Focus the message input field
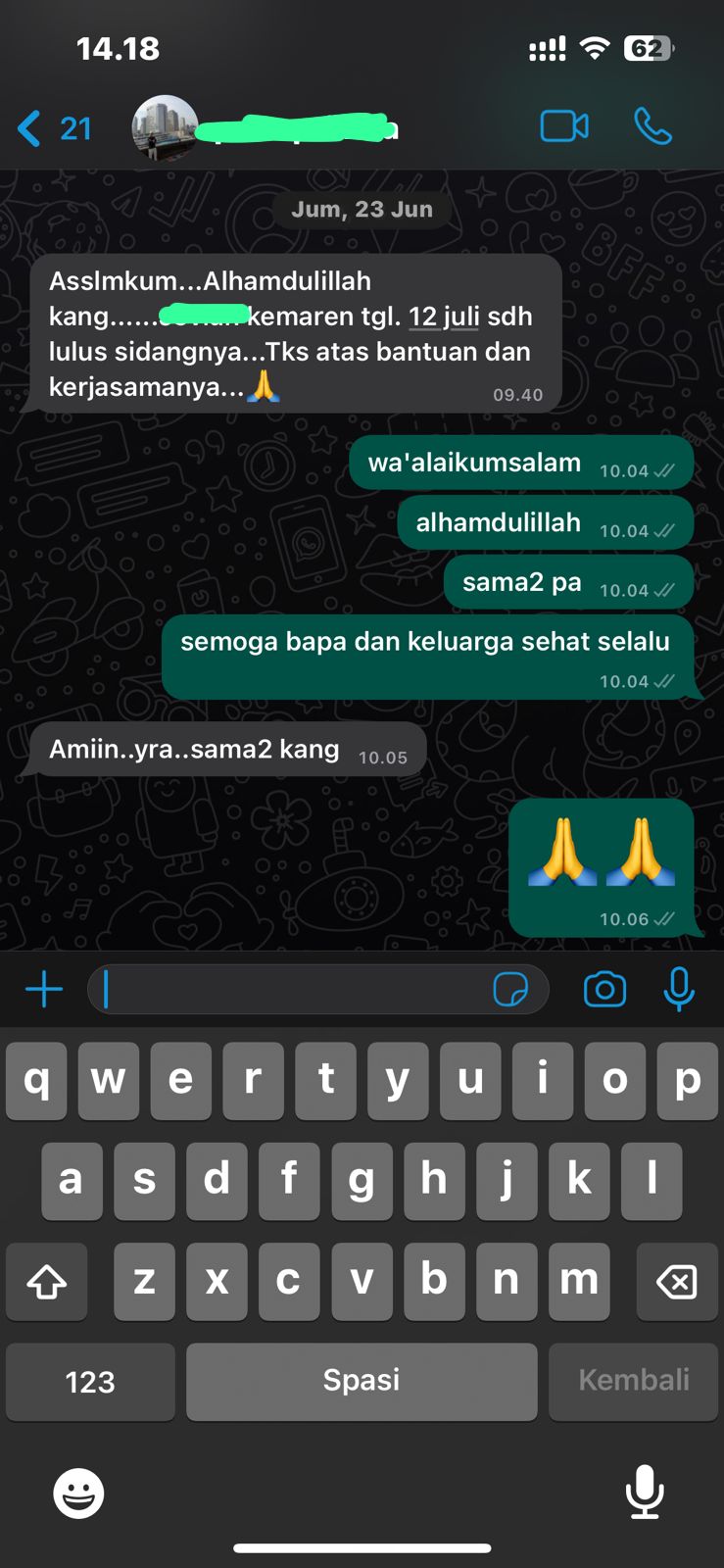This screenshot has height=1568, width=724. coord(294,990)
